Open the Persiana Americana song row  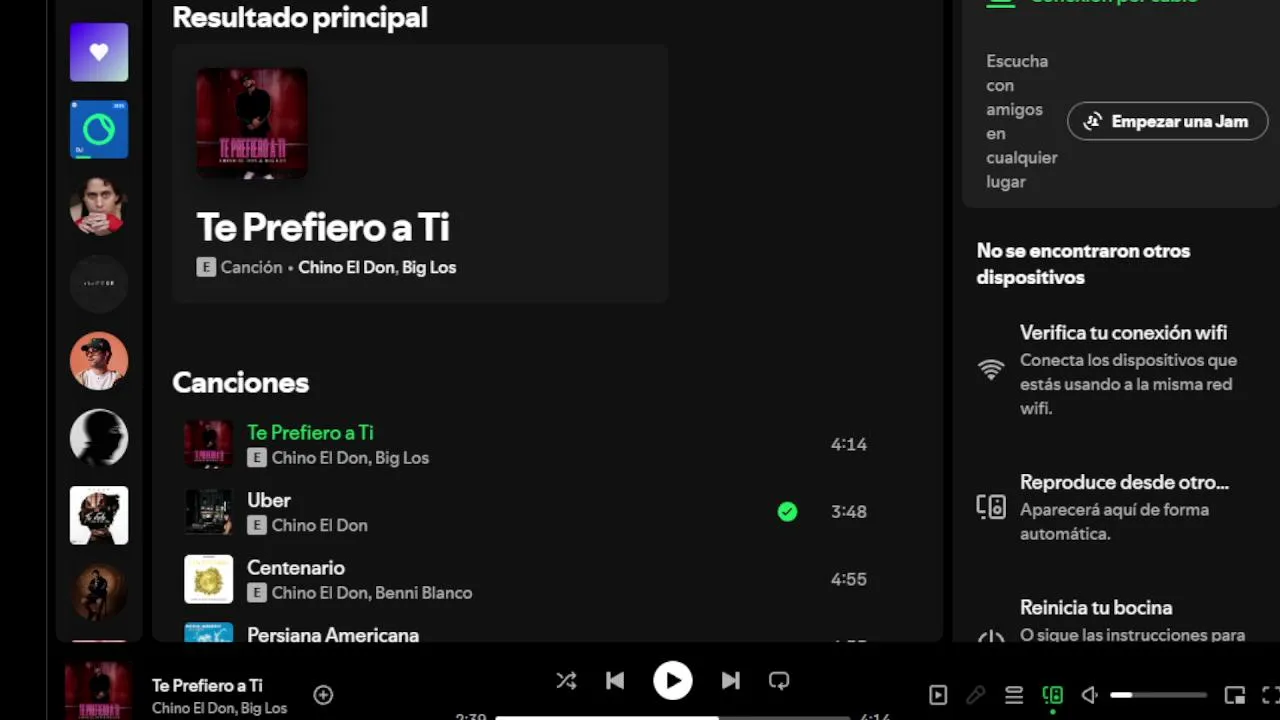332,634
